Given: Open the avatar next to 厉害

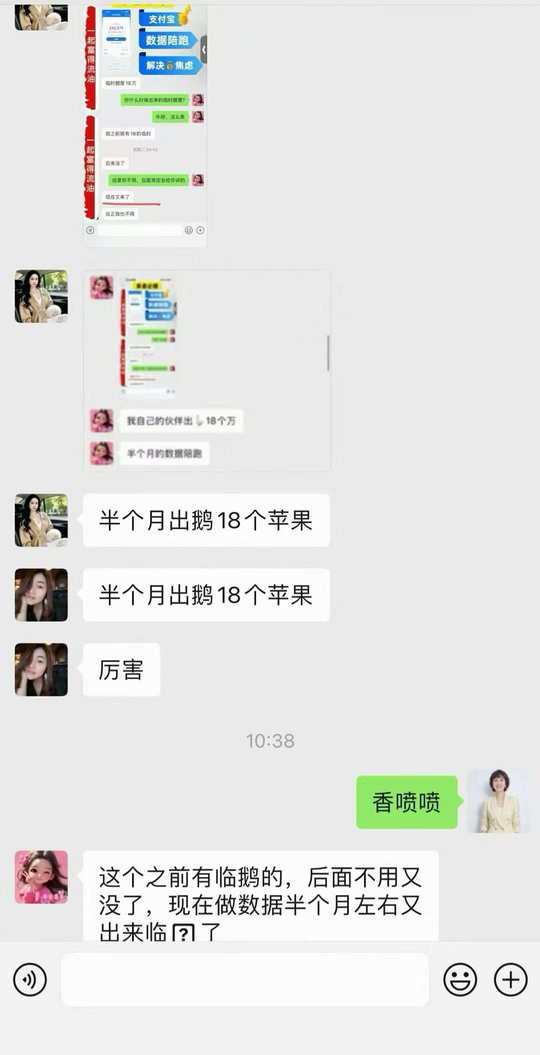Looking at the screenshot, I should point(41,669).
